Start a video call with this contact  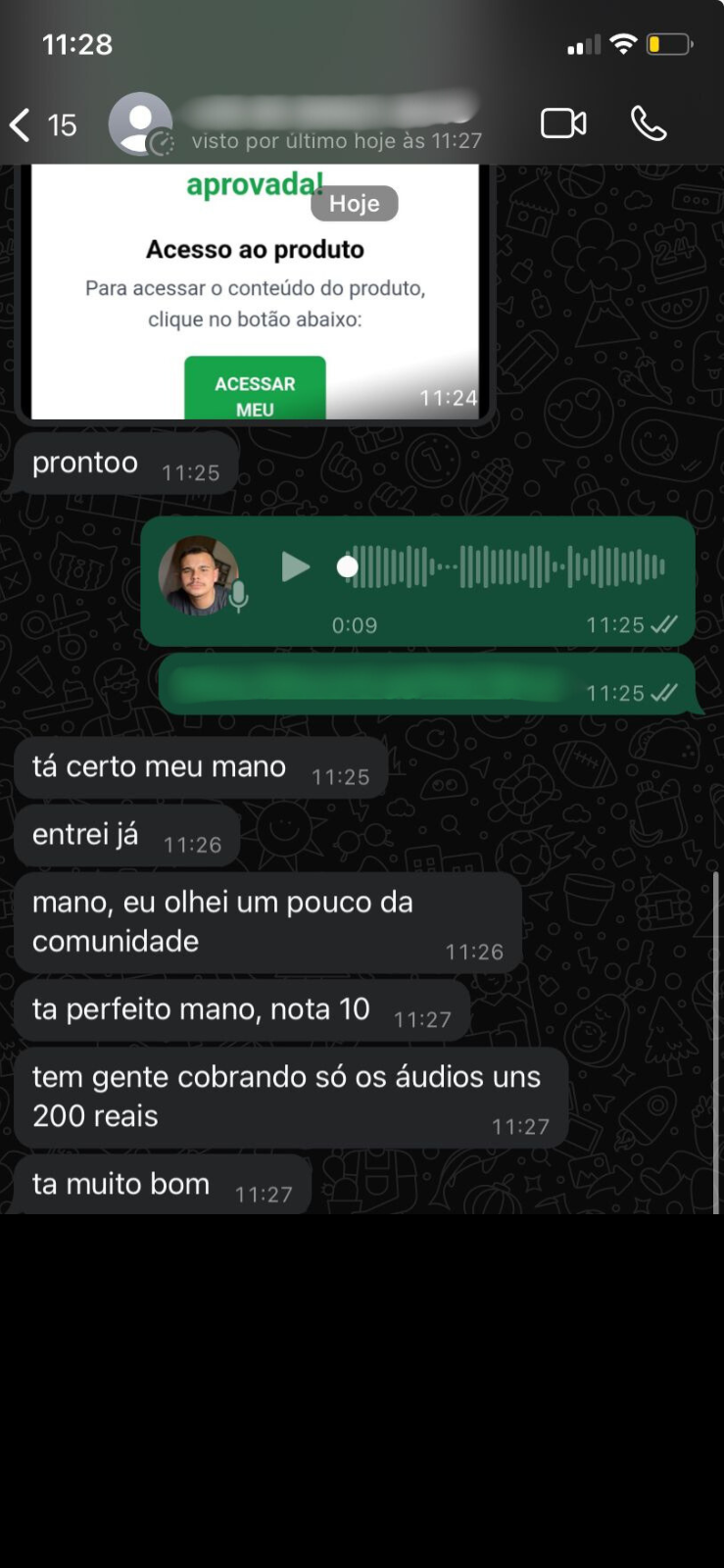[x=563, y=123]
